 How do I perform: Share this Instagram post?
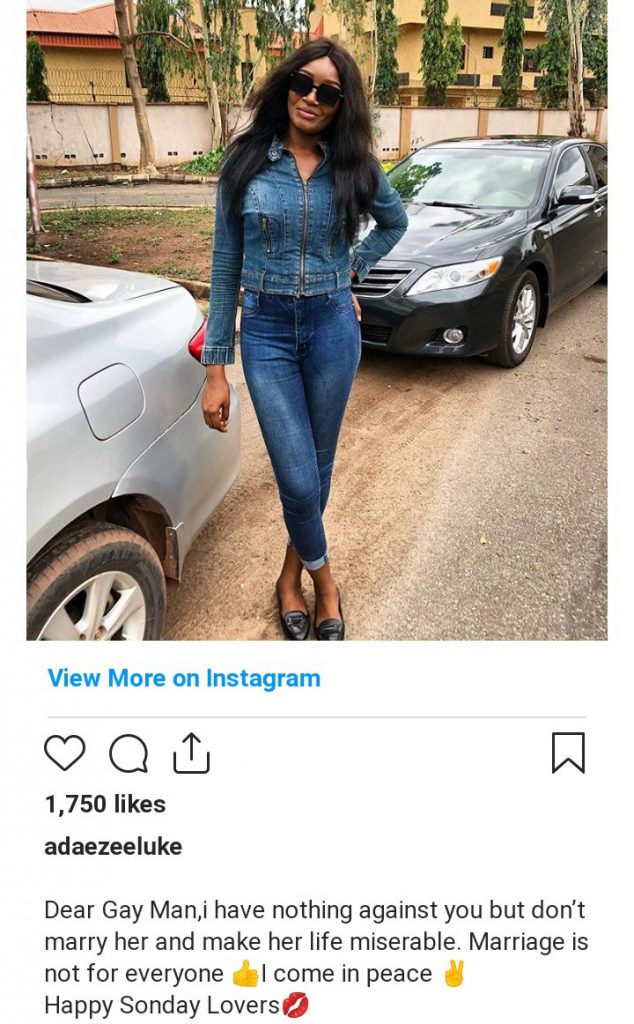191,753
